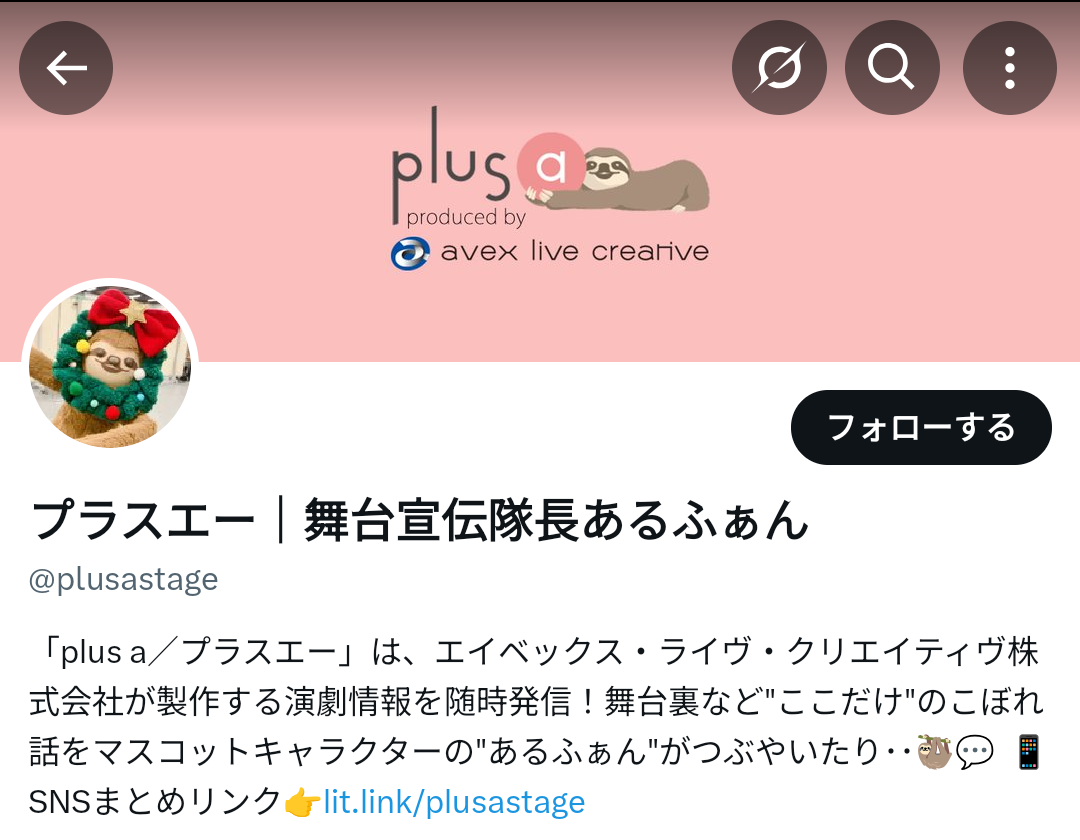The image size is (1080, 840).
Task: Tap the Grok slash icon
Action: pos(779,68)
